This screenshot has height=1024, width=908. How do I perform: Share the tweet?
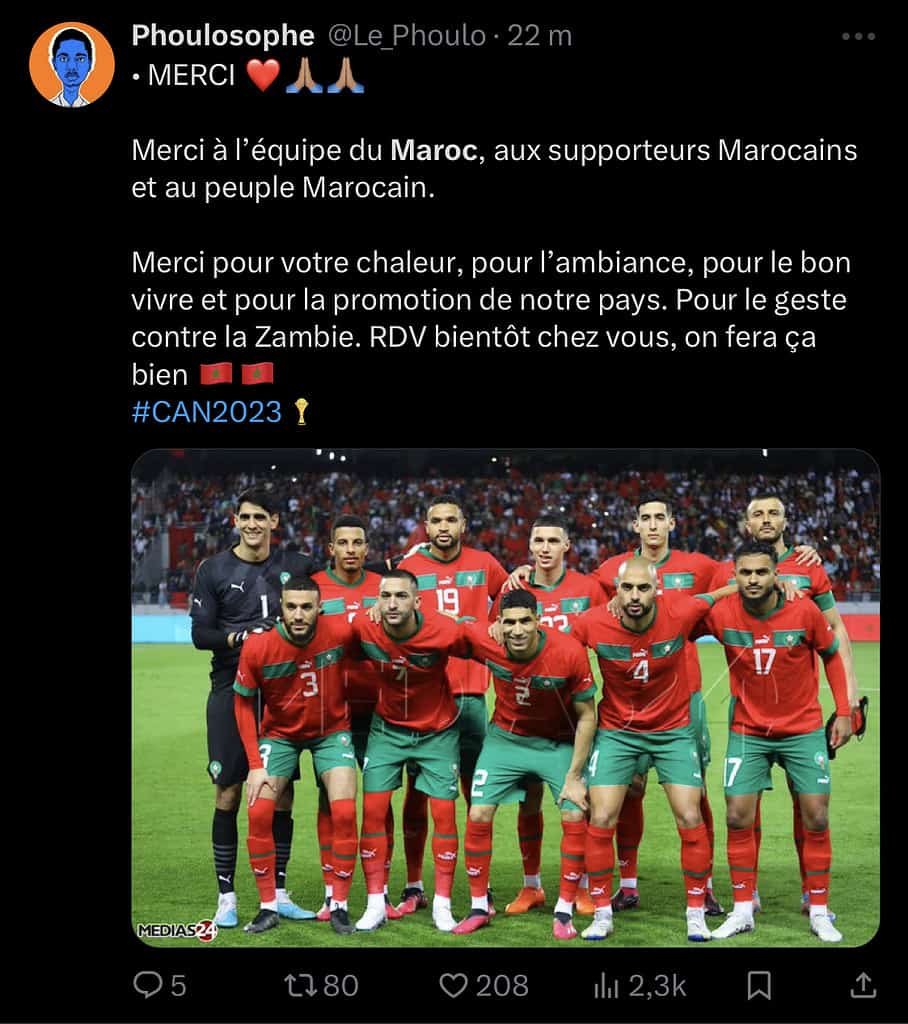tap(862, 986)
